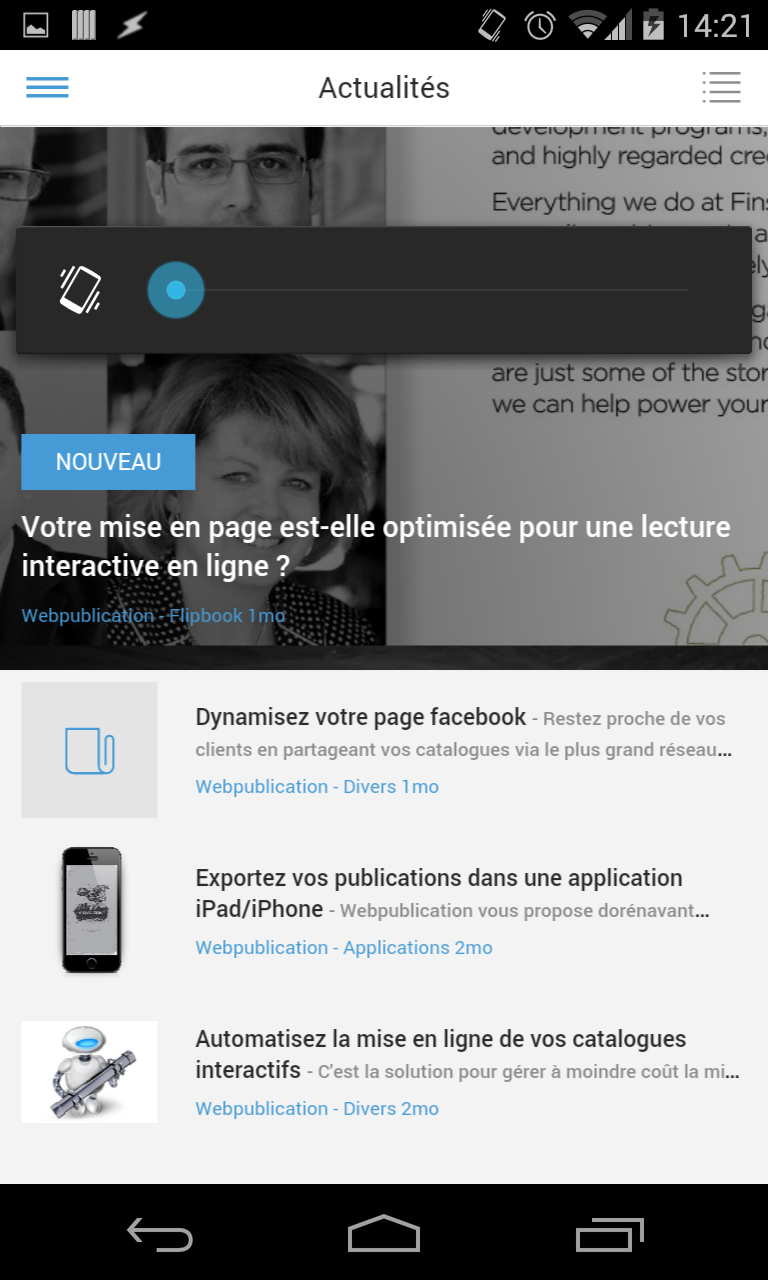
Task: Open the list view icon in the app bar
Action: (720, 88)
